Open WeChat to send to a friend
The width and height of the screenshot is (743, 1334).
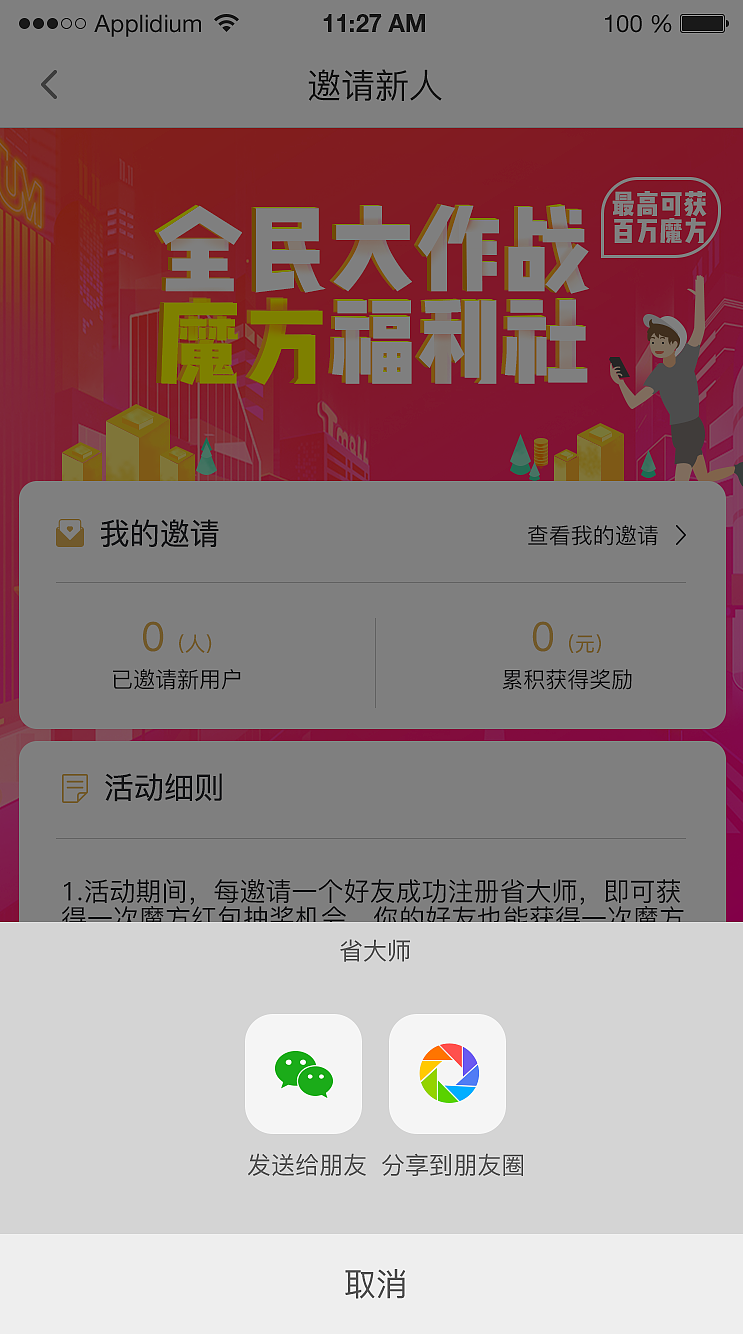pos(303,1073)
